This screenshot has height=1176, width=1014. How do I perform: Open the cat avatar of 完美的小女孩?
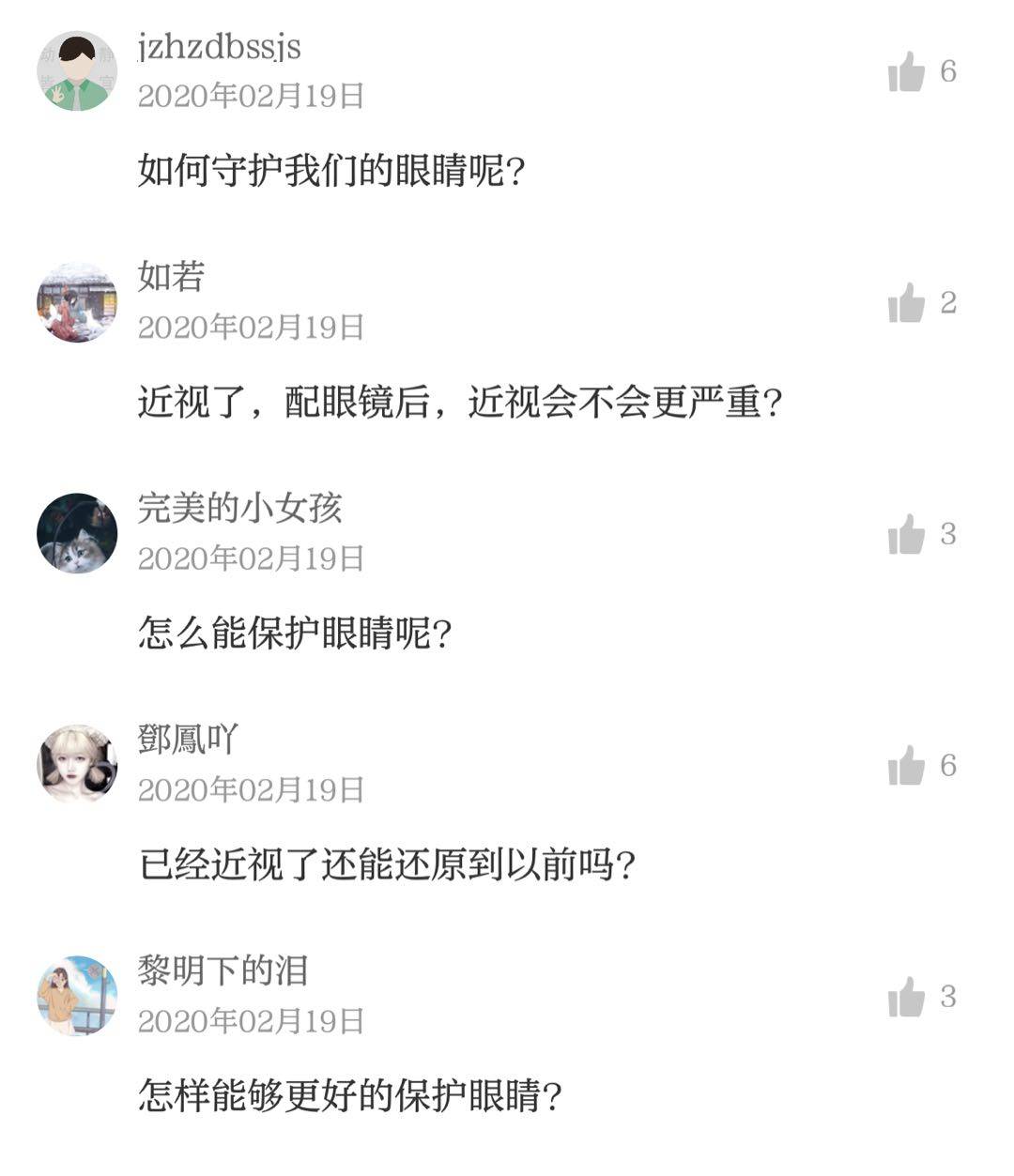coord(77,533)
